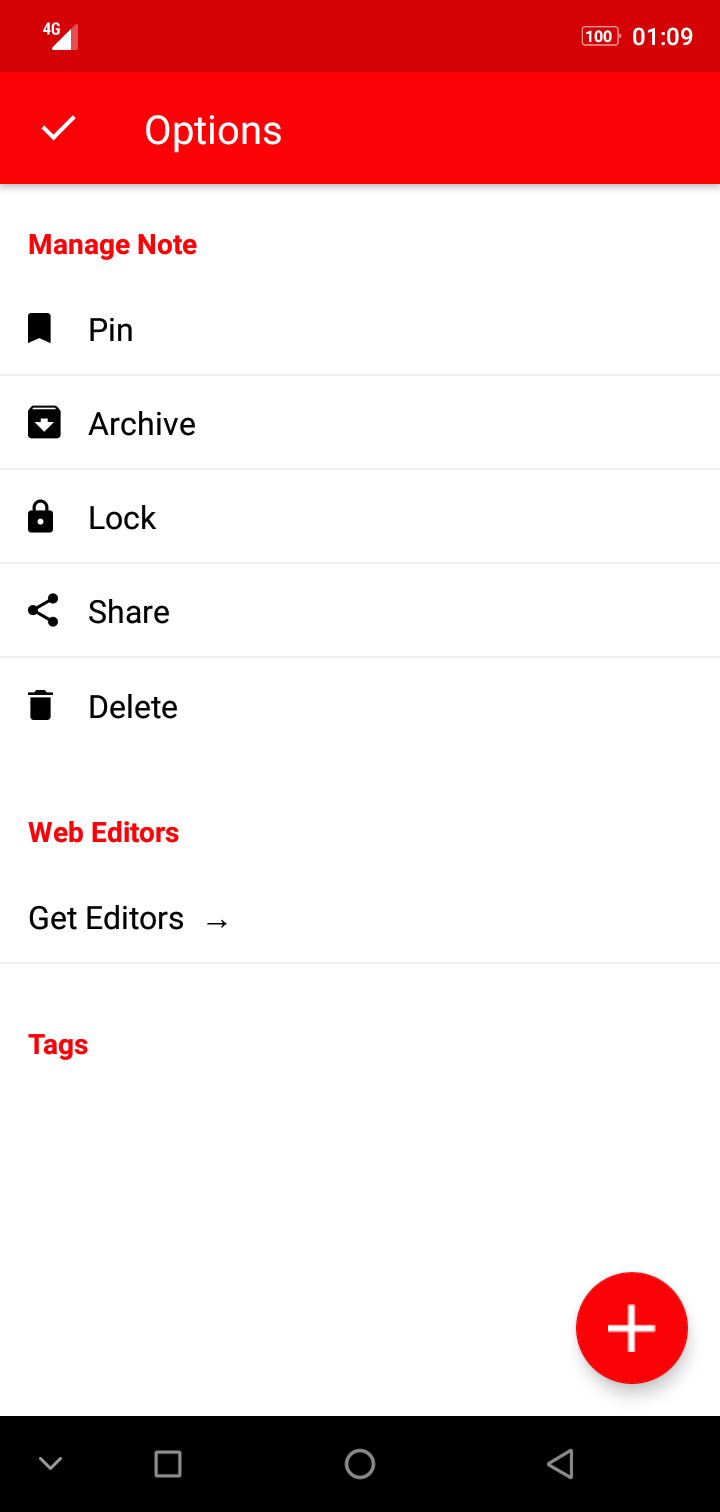Screen dimensions: 720x1512
Task: Tap the red plus floating button
Action: click(x=632, y=1328)
